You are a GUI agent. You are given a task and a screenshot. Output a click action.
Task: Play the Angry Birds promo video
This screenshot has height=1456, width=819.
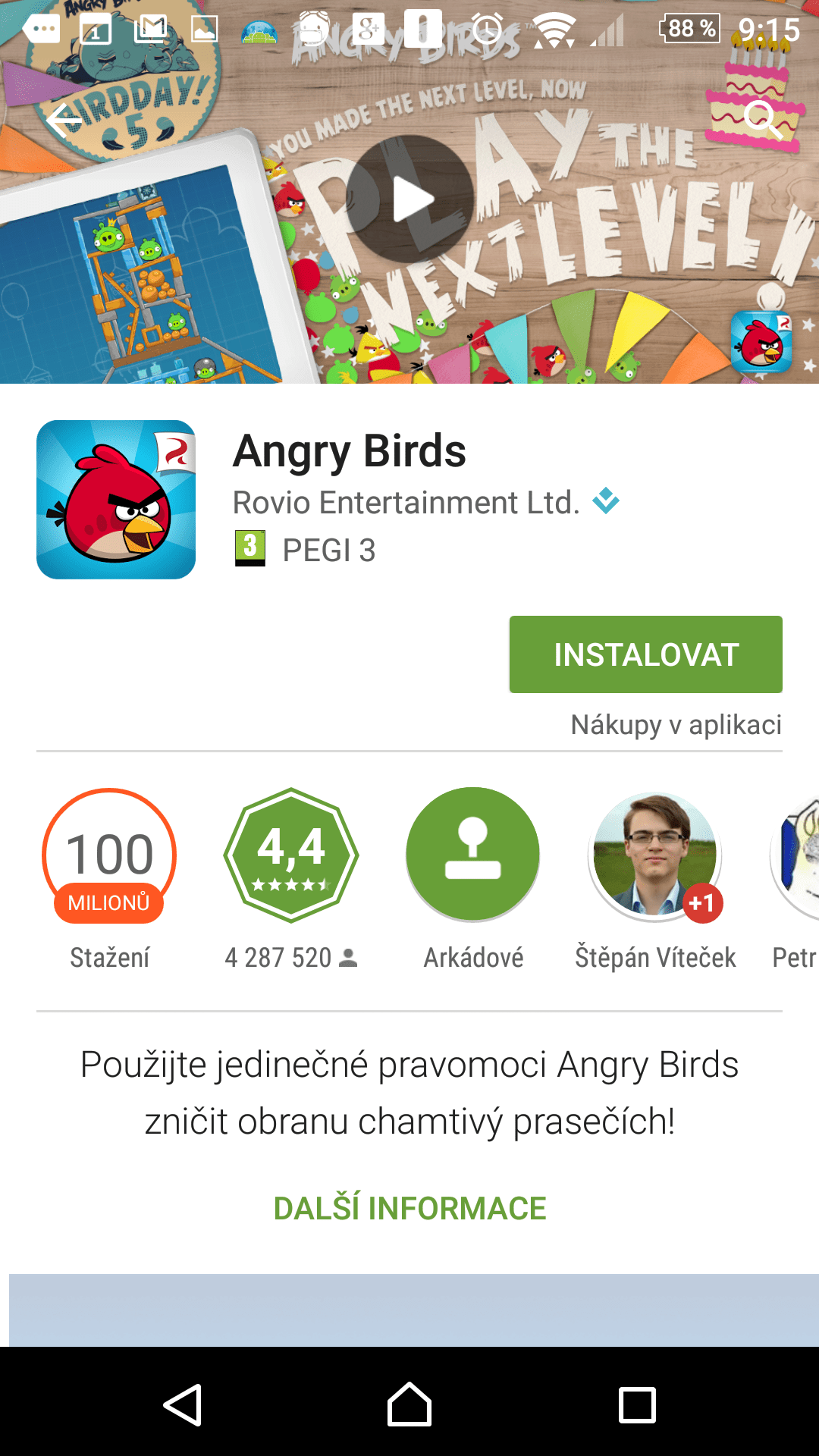[410, 200]
